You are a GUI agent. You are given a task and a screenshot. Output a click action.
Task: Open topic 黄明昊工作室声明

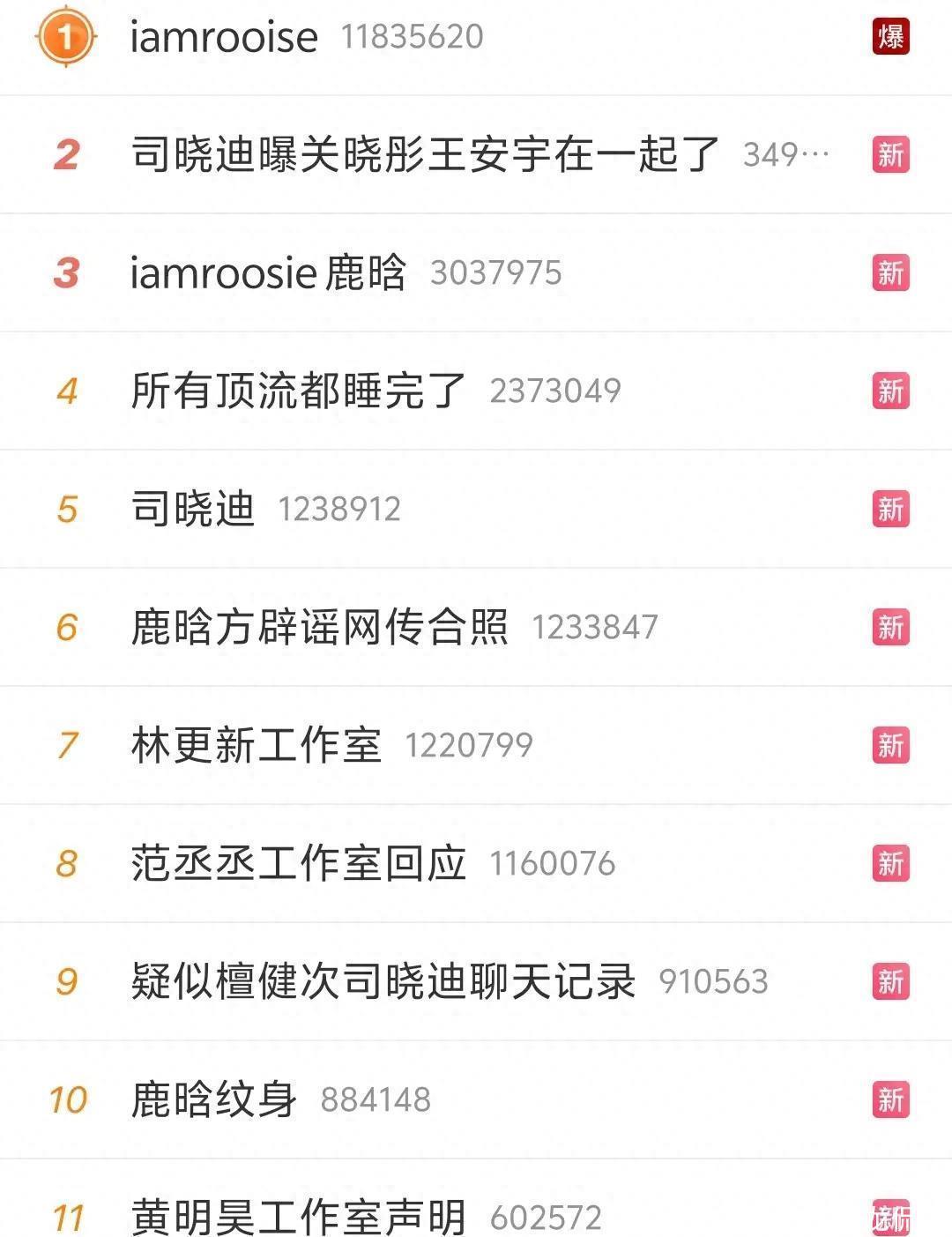[x=298, y=1218]
